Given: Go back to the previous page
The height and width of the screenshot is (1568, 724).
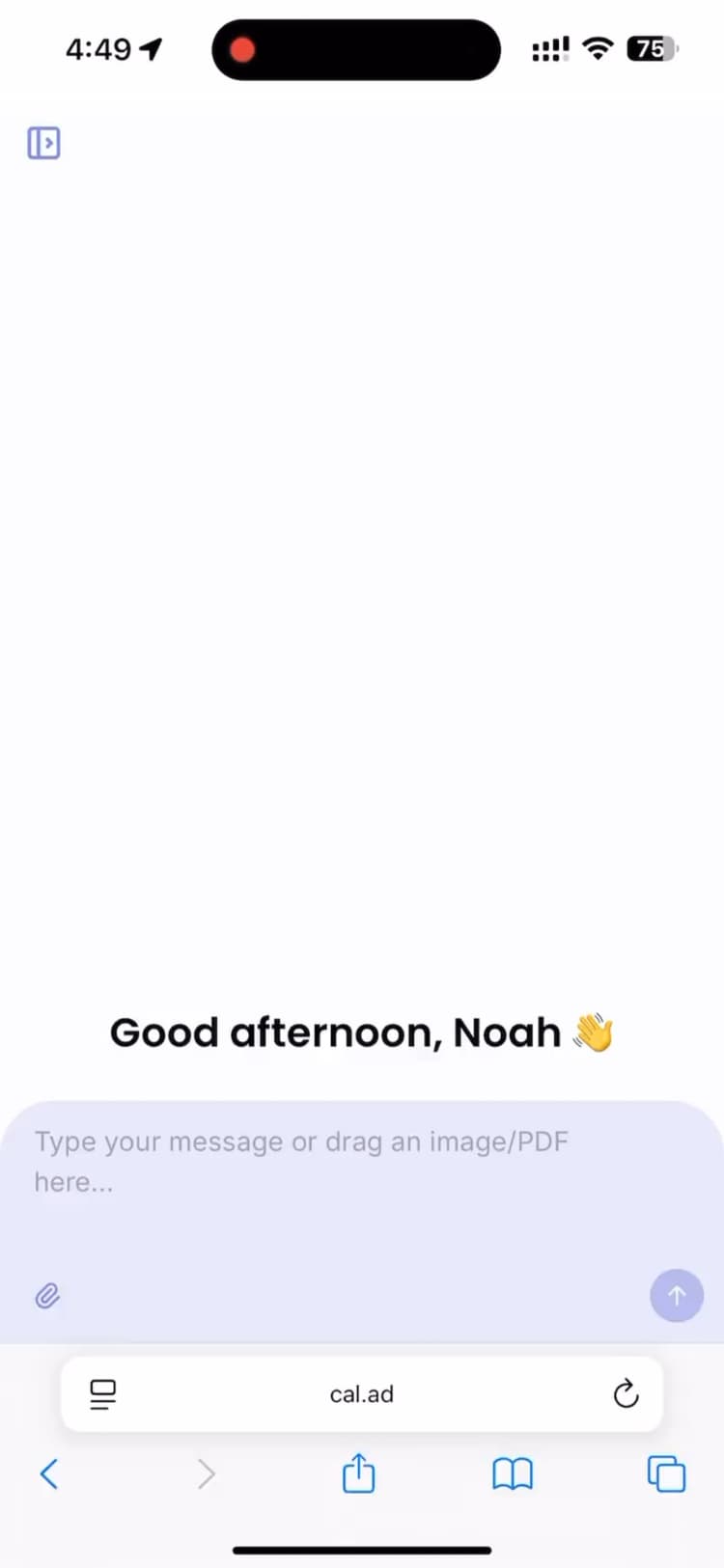Looking at the screenshot, I should (49, 1474).
